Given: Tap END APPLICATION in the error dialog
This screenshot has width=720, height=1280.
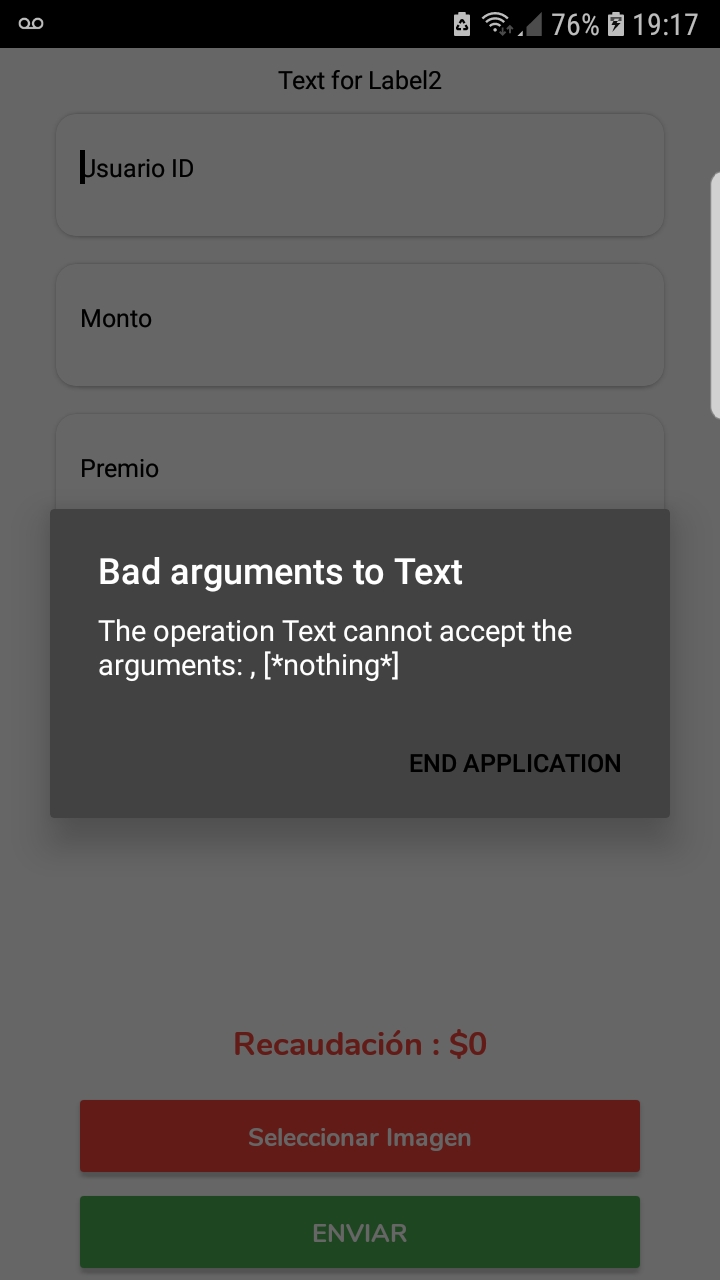Looking at the screenshot, I should (515, 763).
